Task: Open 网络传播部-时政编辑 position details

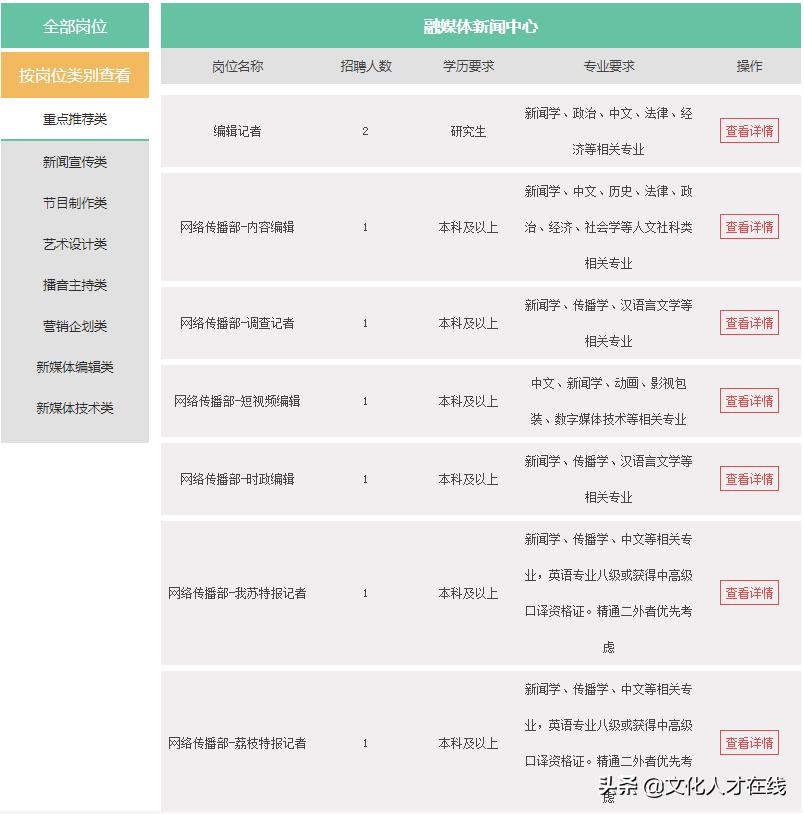Action: click(749, 479)
